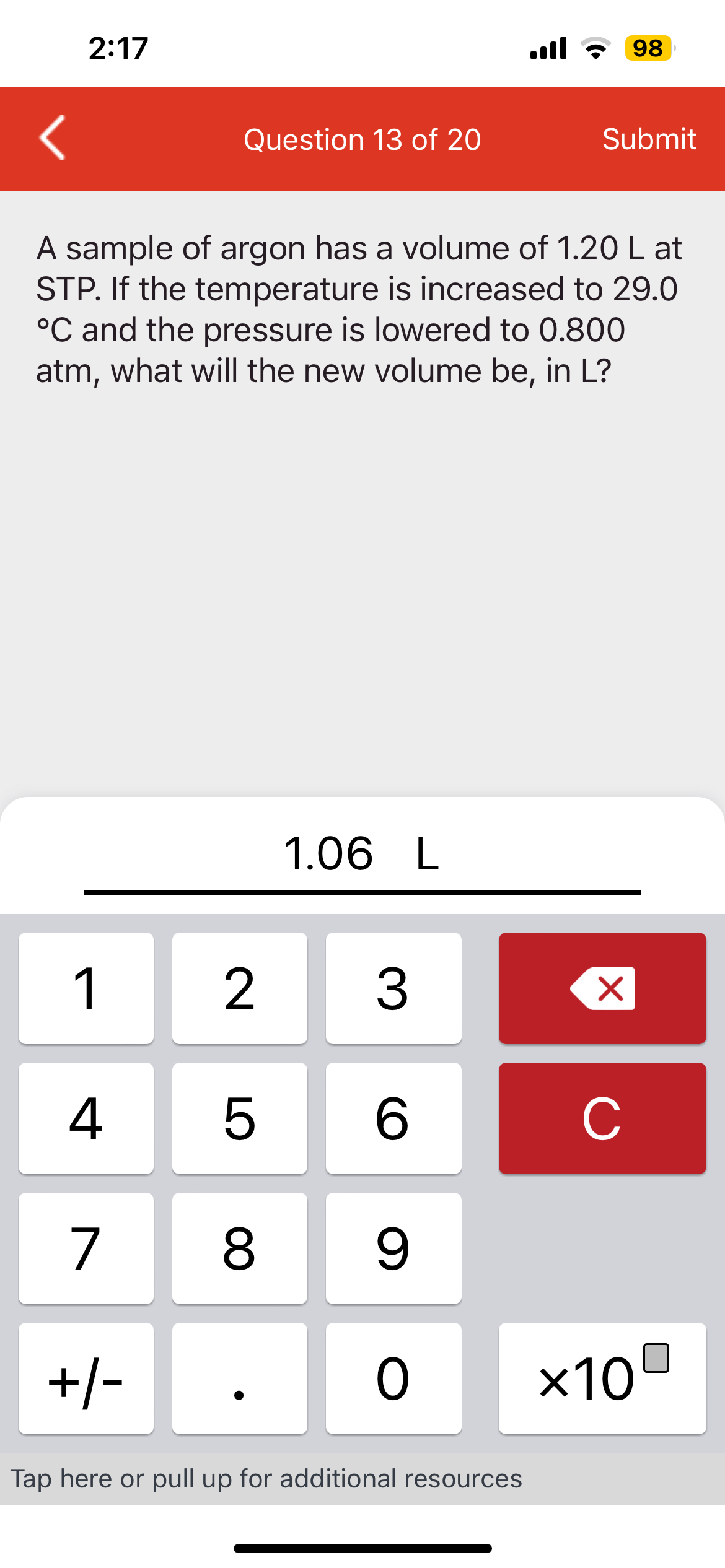This screenshot has width=725, height=1568.
Task: Enter digit 5 on the keypad
Action: click(240, 1118)
